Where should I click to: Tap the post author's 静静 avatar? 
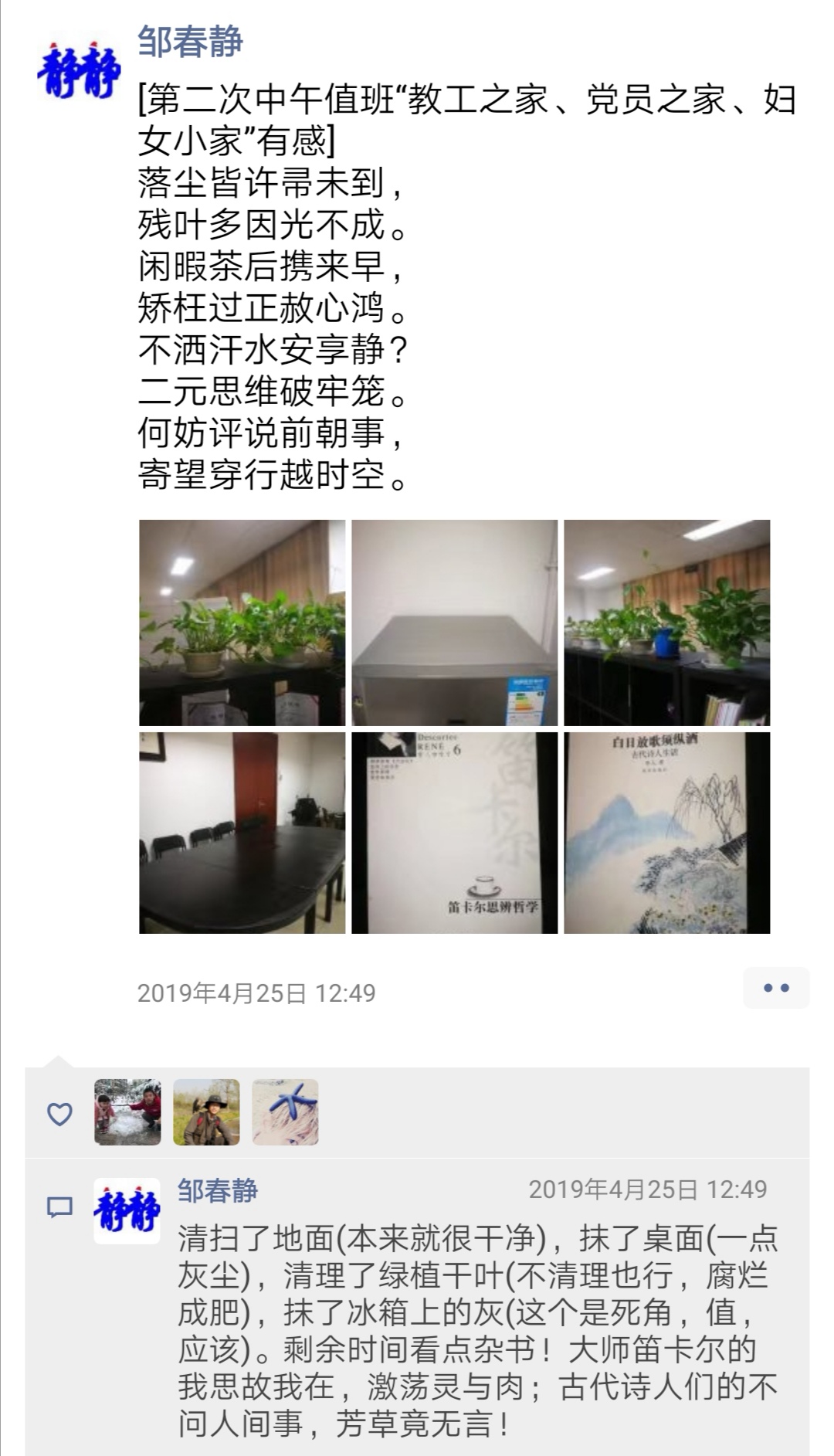79,71
